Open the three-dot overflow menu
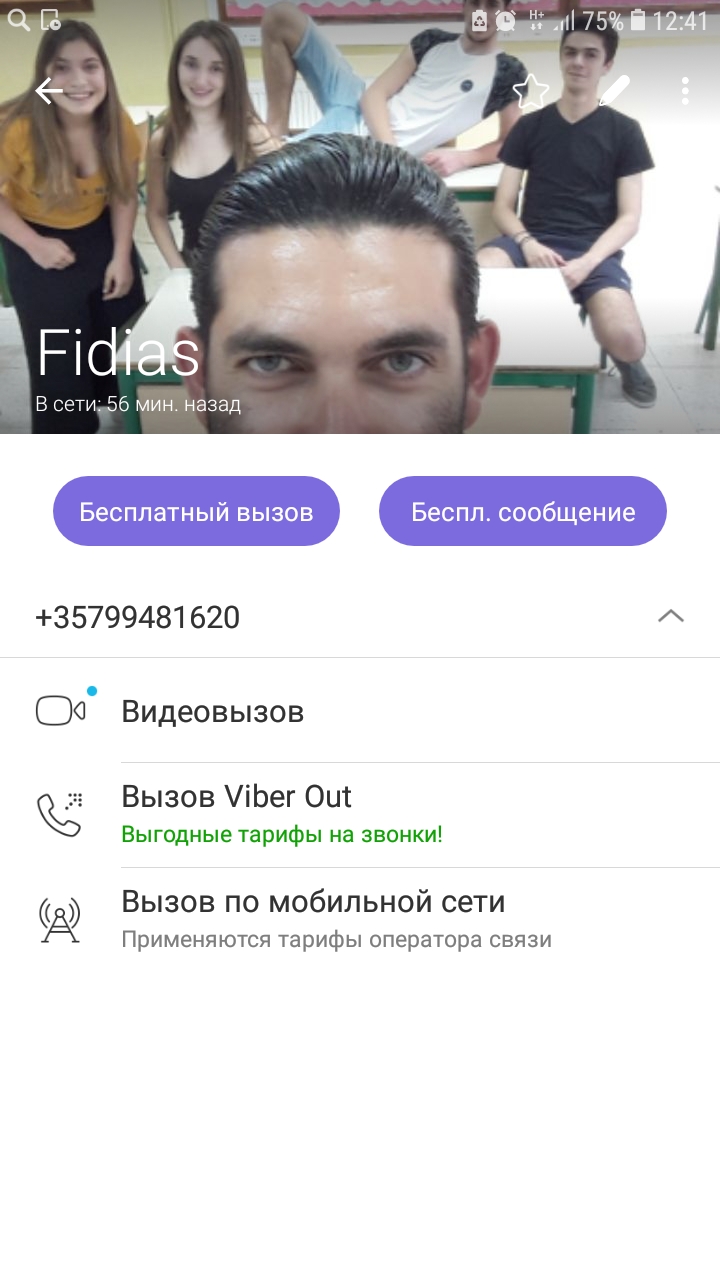This screenshot has height=1280, width=720. [685, 92]
